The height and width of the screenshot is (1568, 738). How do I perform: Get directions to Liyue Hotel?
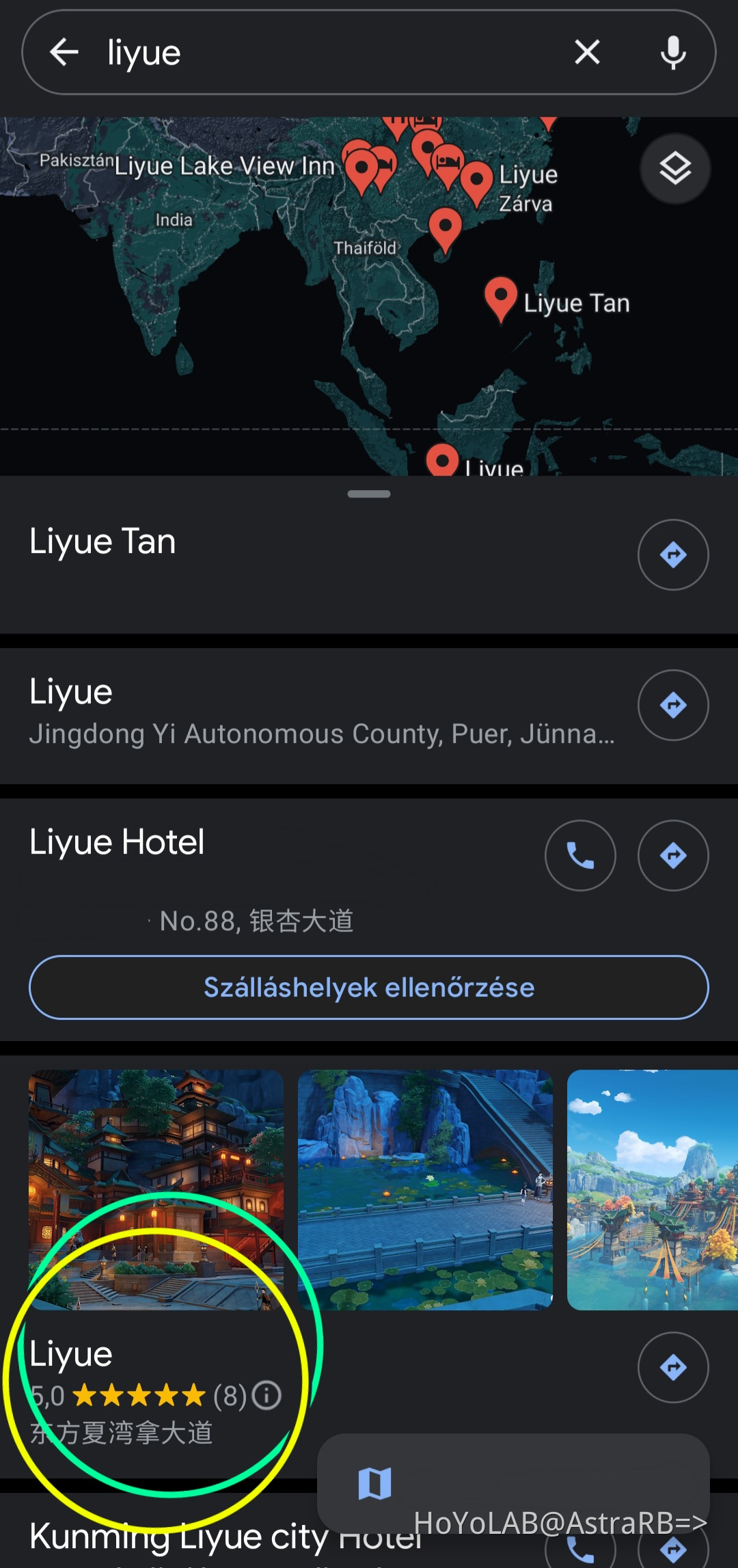[673, 856]
